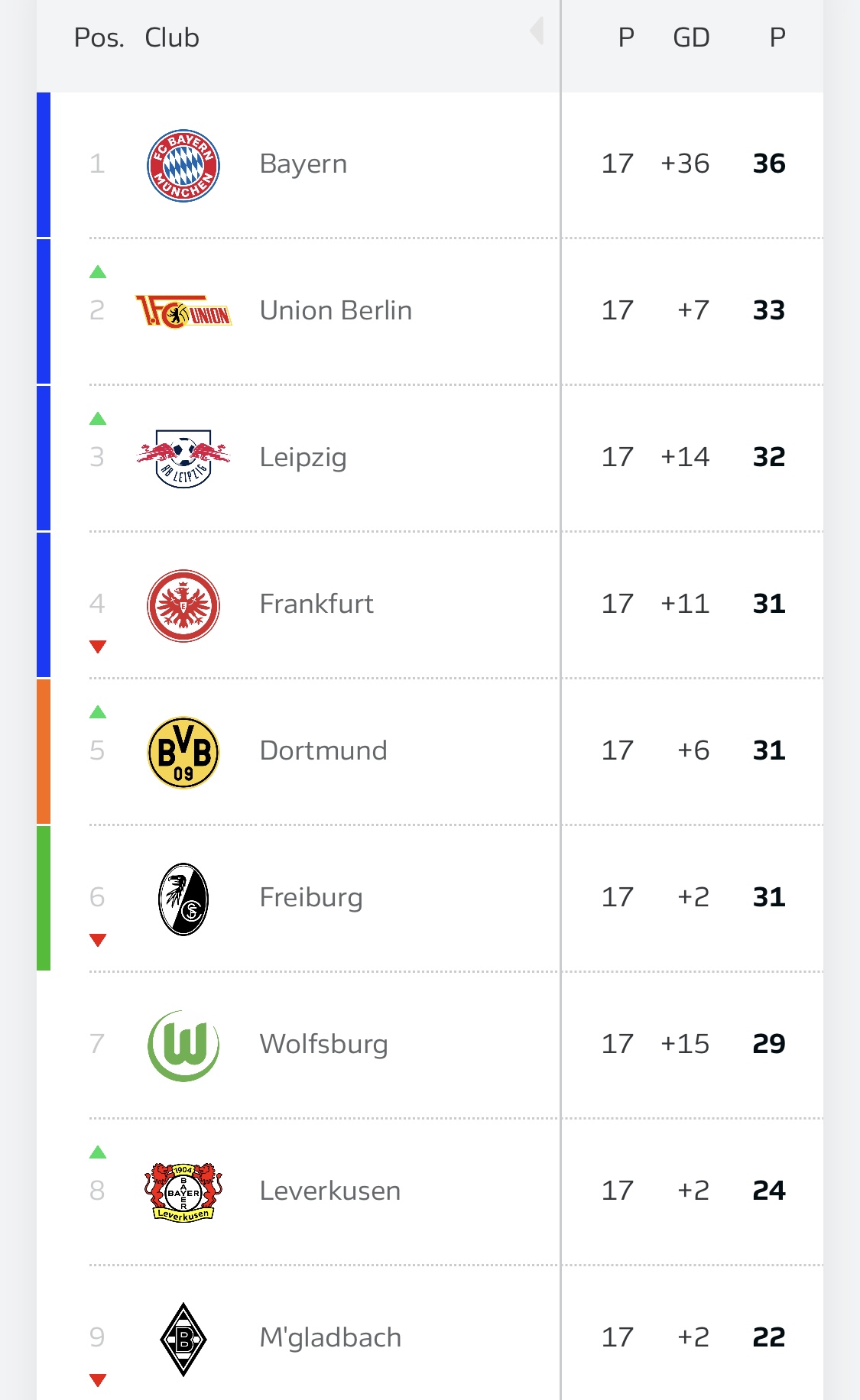
Task: Open the Bayern club row
Action: 430,164
